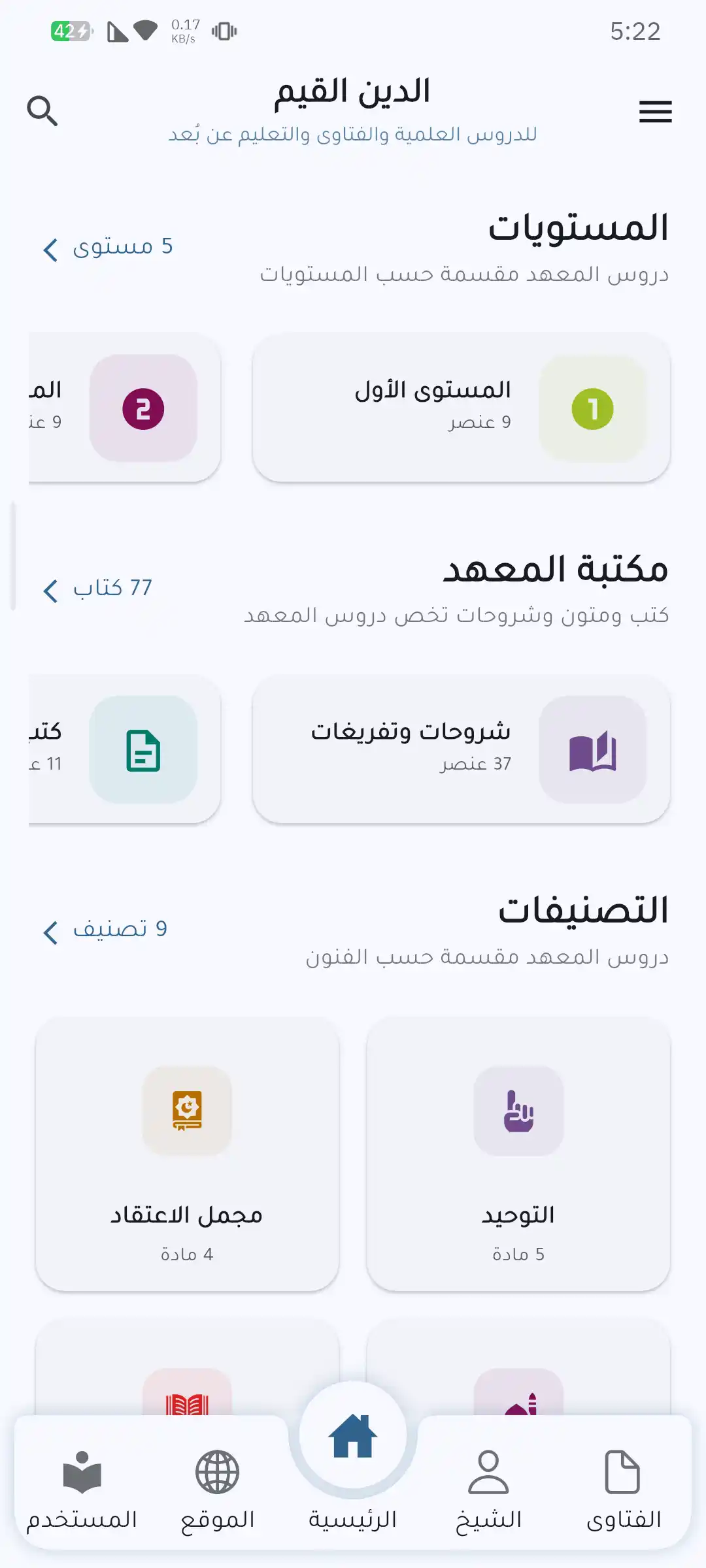Tap the مجمل الاعتقاد book icon
The height and width of the screenshot is (1568, 706).
click(188, 1111)
